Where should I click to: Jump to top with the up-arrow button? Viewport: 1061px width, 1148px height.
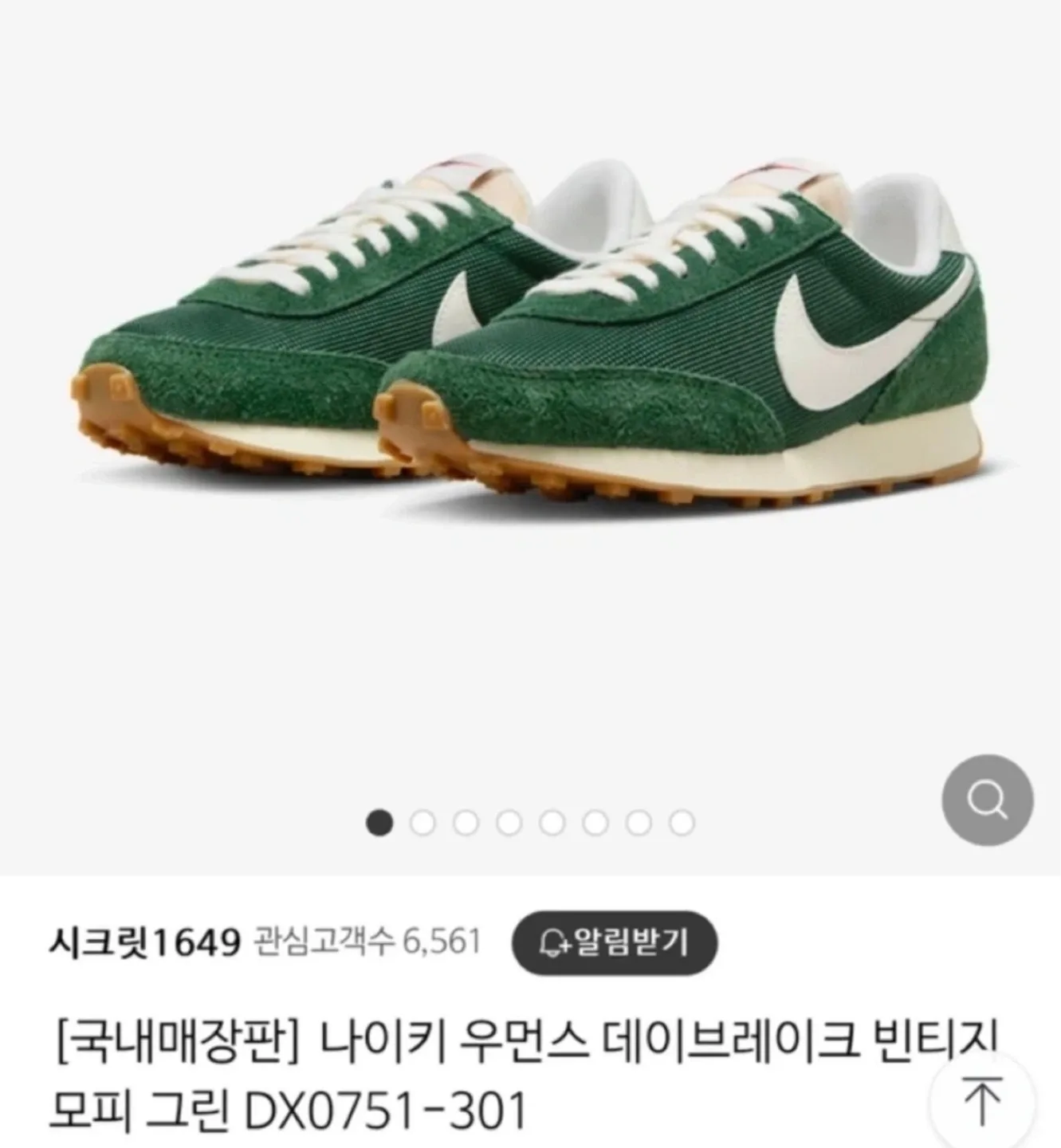pos(983,1101)
